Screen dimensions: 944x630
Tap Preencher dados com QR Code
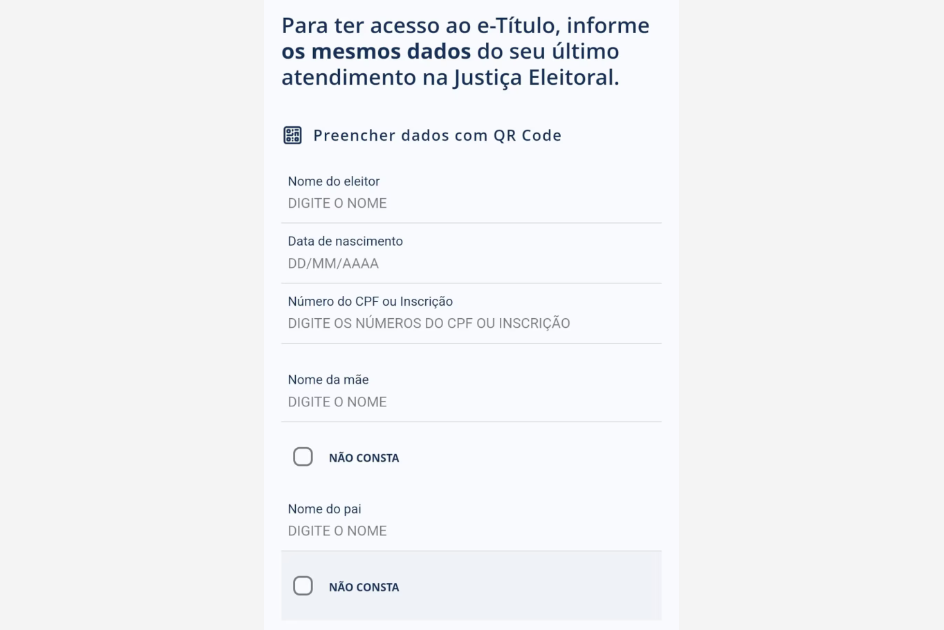423,136
